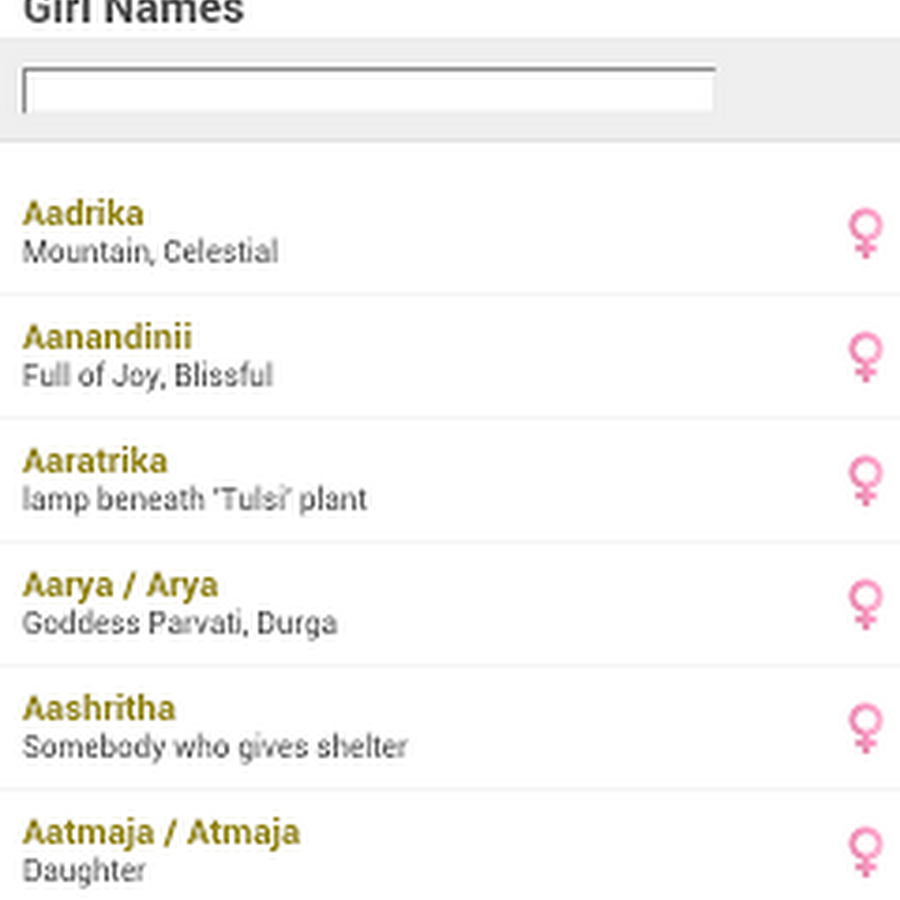
Task: Tap the search field under Girl Names
Action: pos(368,91)
